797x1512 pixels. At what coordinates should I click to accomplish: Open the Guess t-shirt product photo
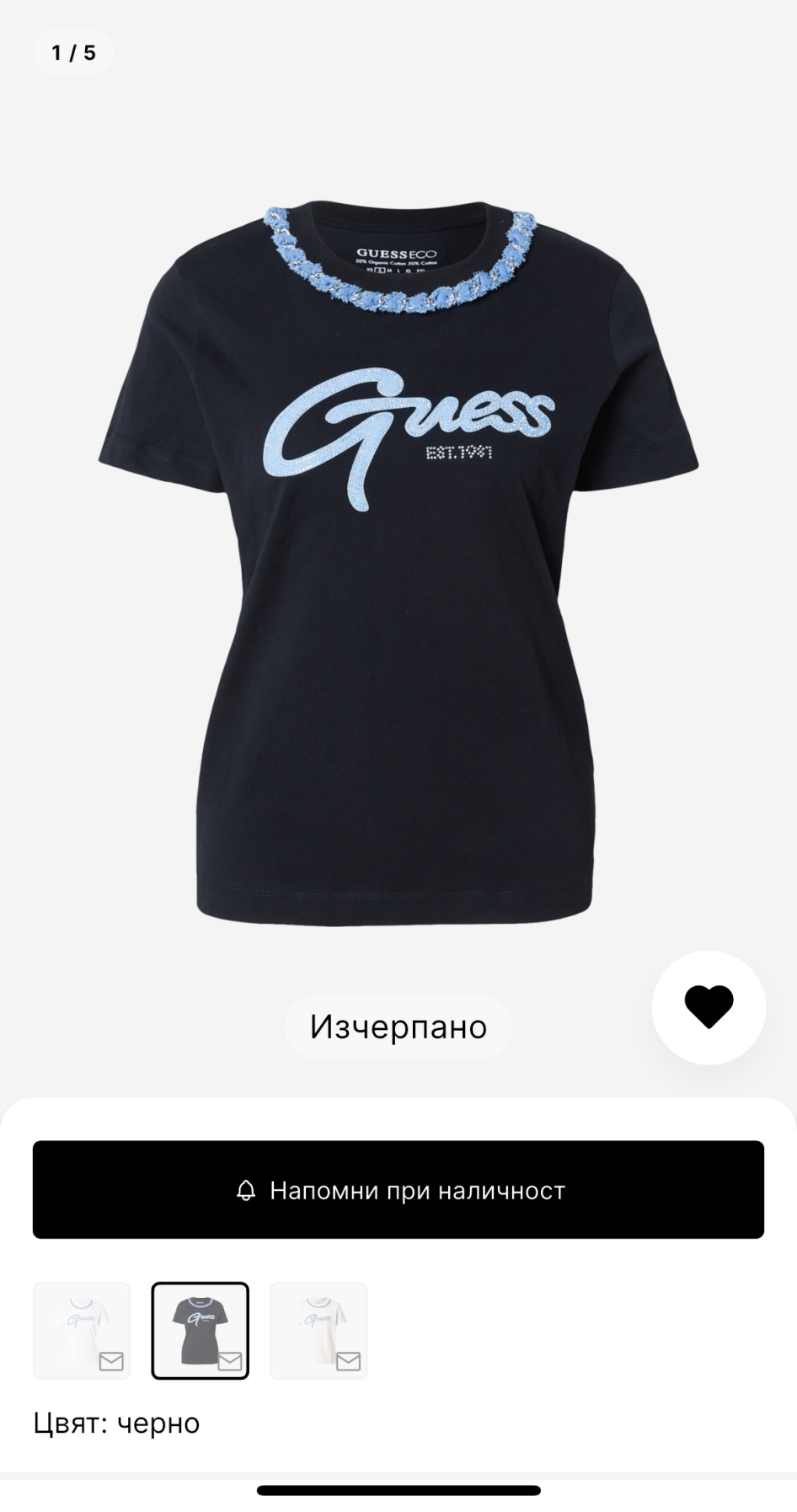[398, 563]
